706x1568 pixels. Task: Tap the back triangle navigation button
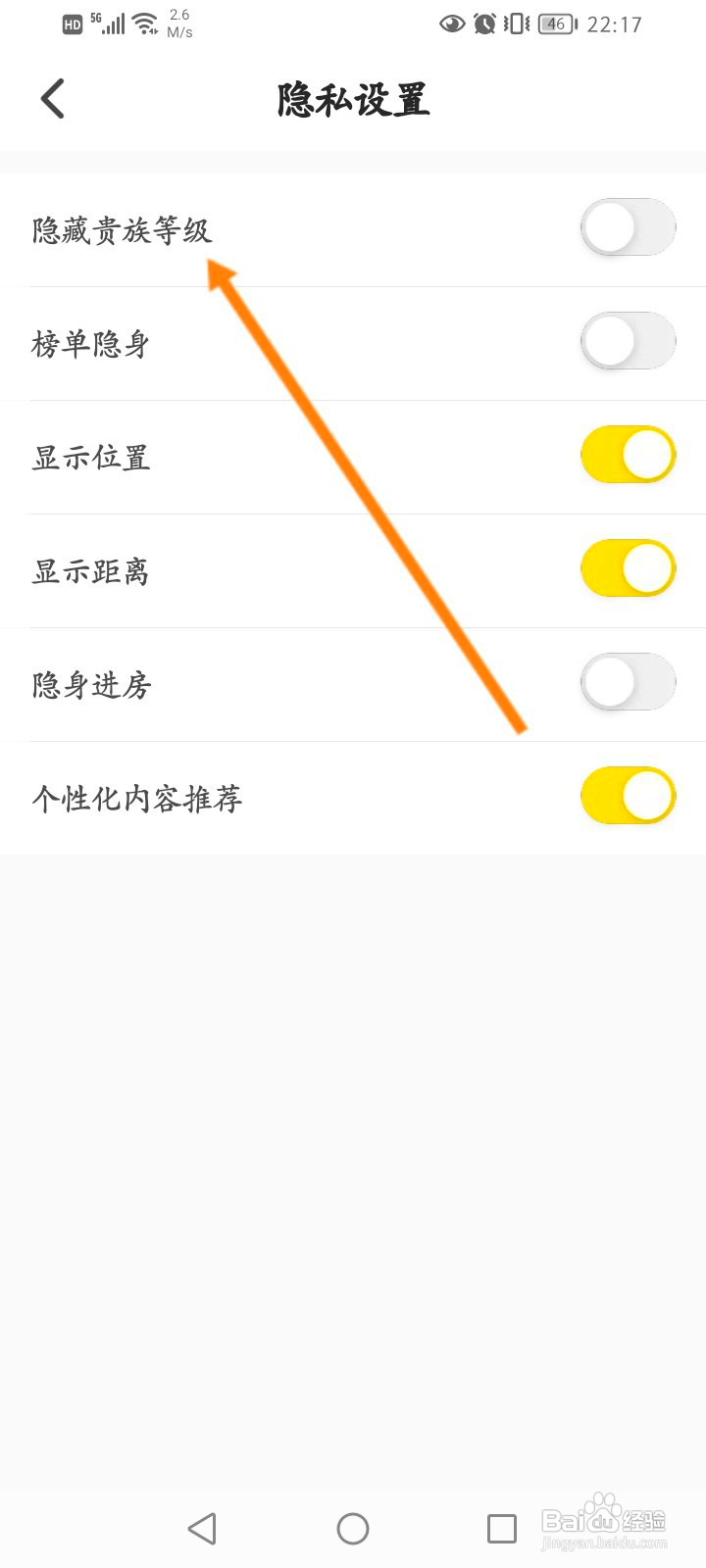(202, 1527)
